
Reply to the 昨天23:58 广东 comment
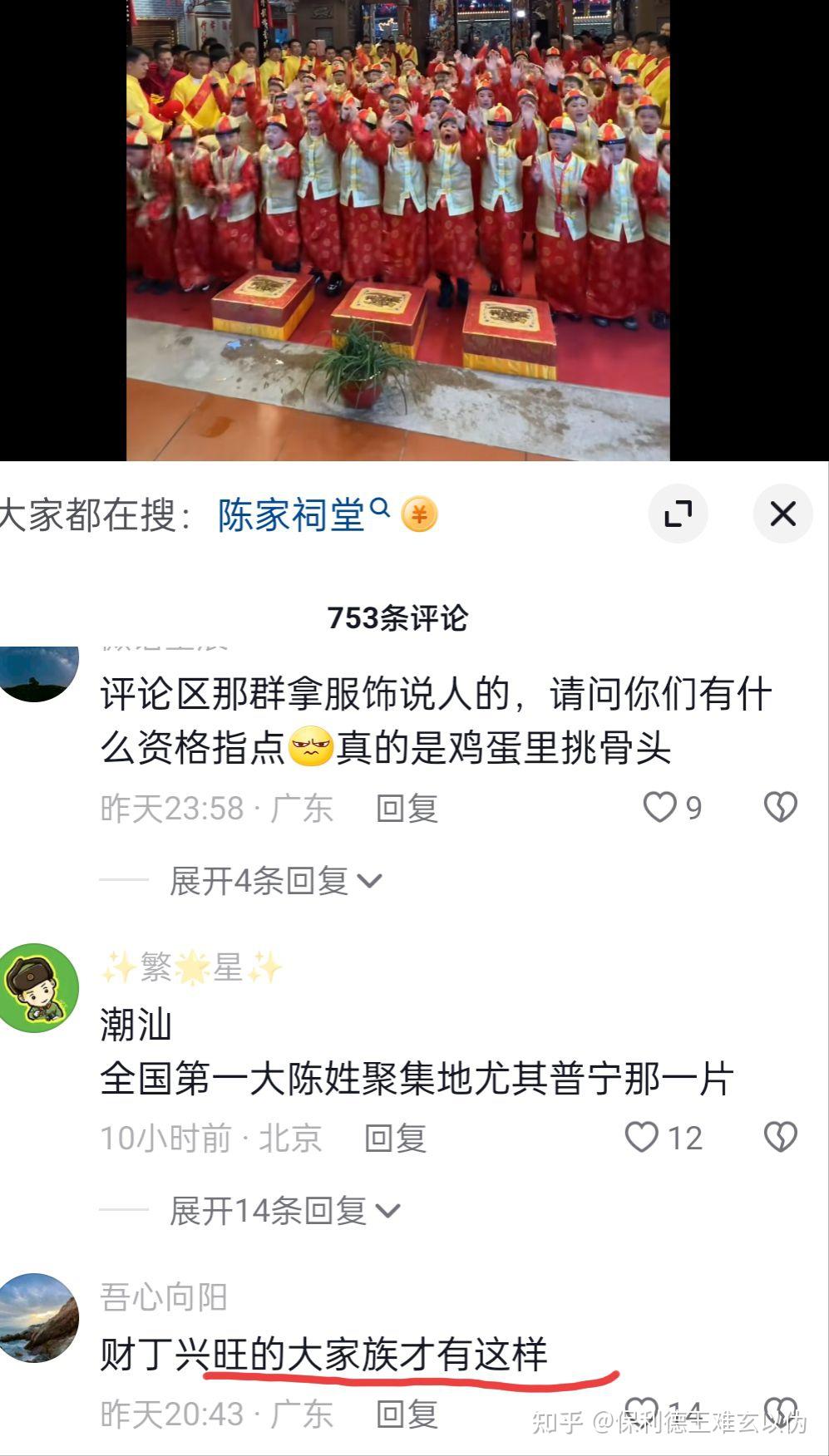coord(407,809)
